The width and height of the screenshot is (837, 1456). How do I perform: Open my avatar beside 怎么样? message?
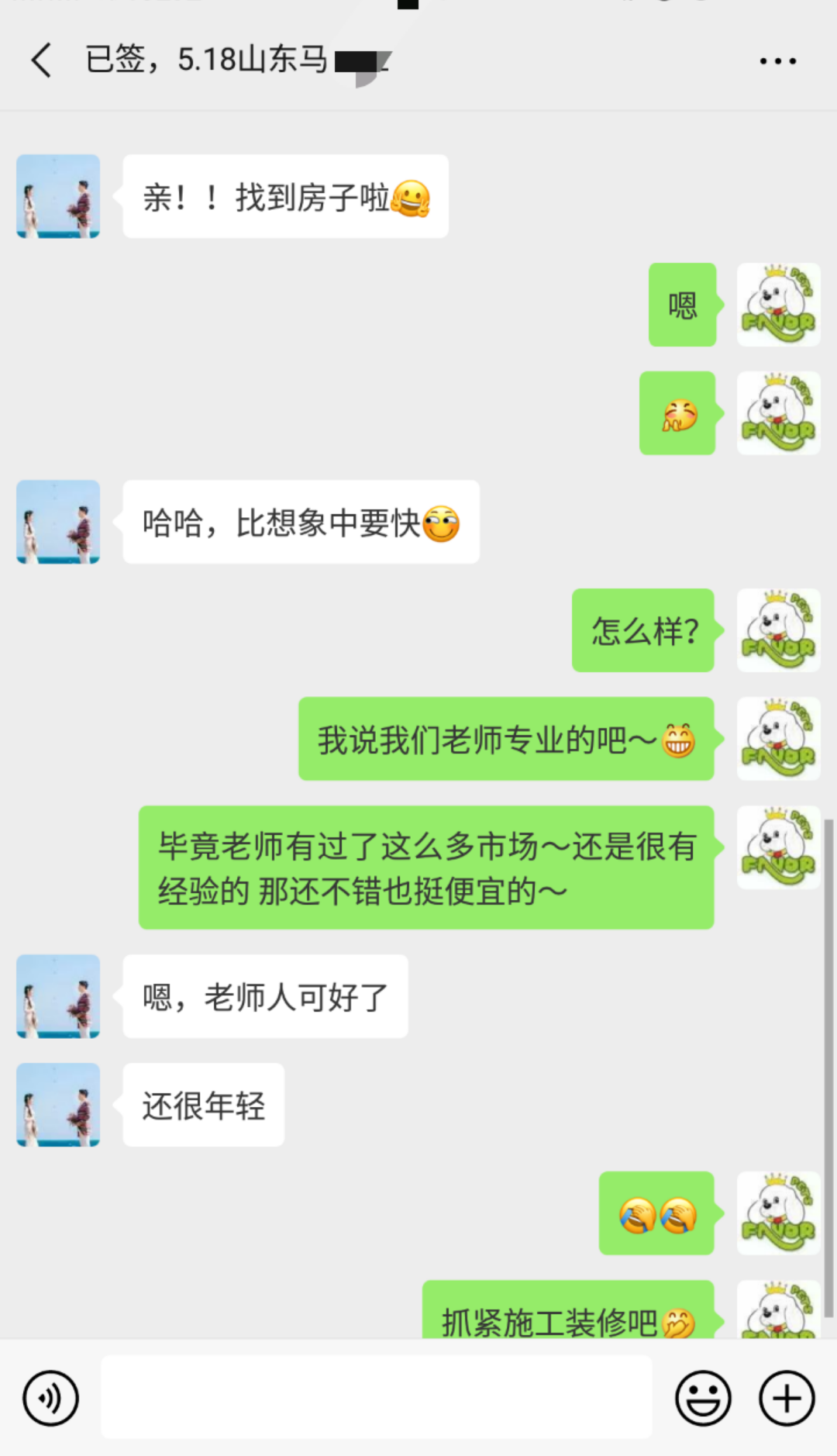click(x=778, y=630)
